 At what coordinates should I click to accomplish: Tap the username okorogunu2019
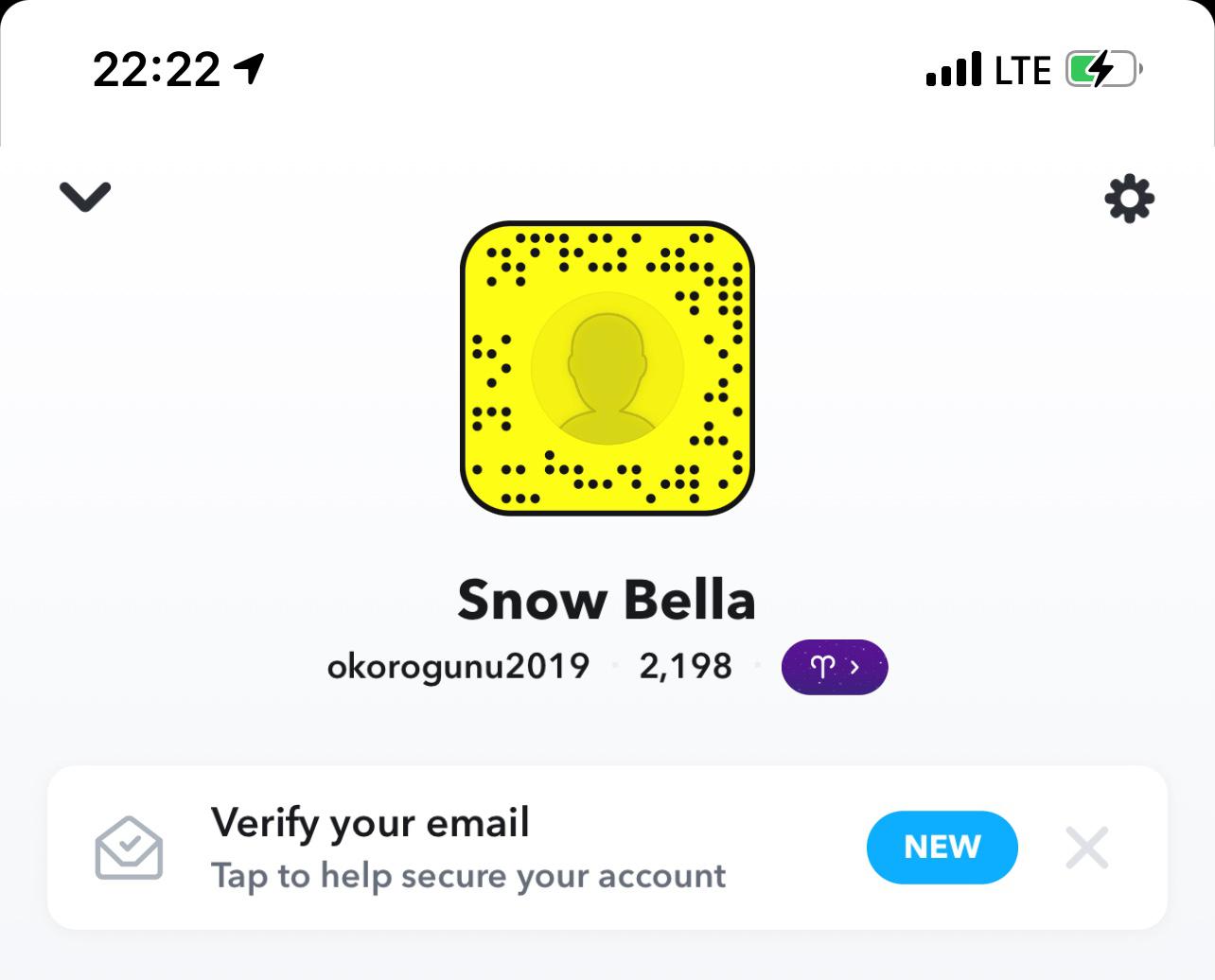(458, 667)
